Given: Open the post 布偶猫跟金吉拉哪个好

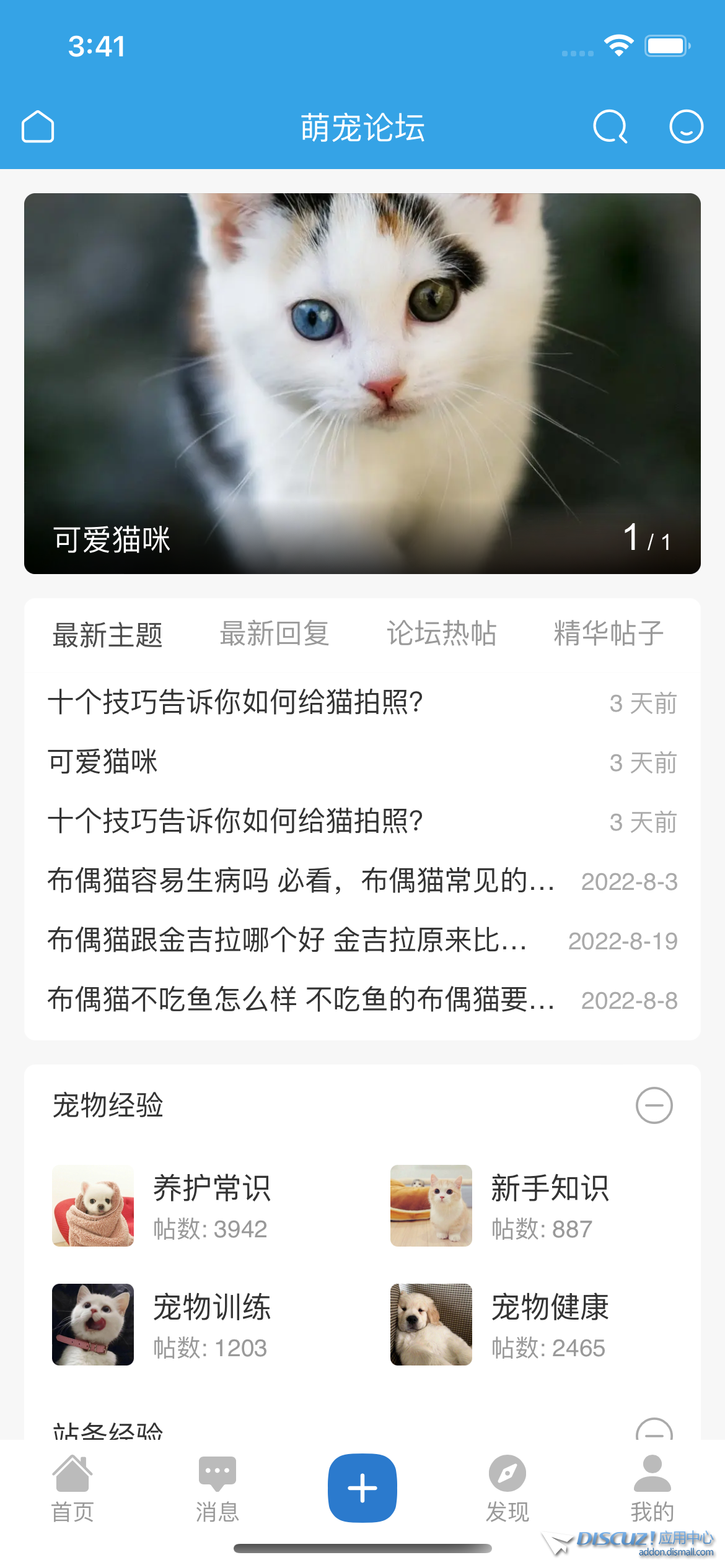Looking at the screenshot, I should 287,941.
